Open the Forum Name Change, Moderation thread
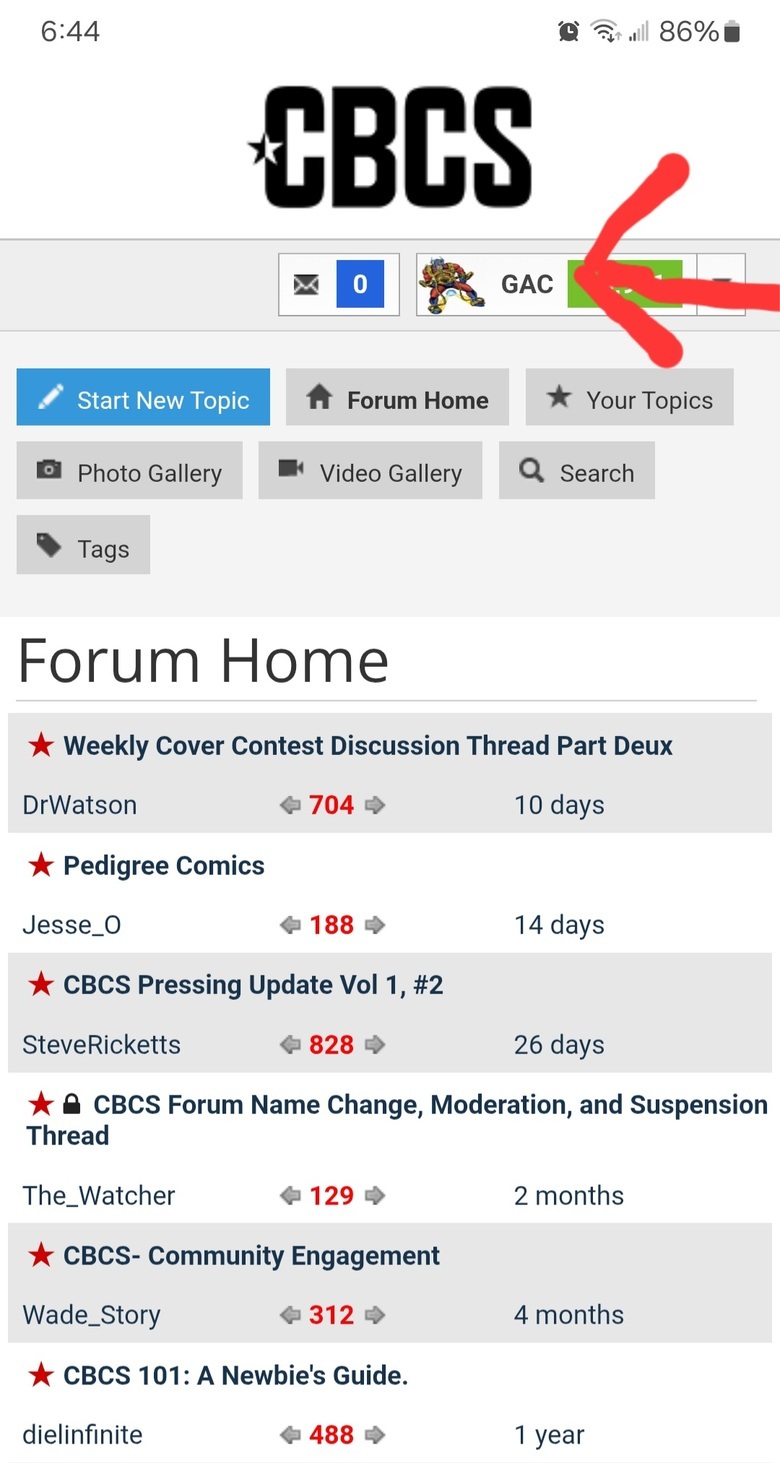 [397, 1120]
